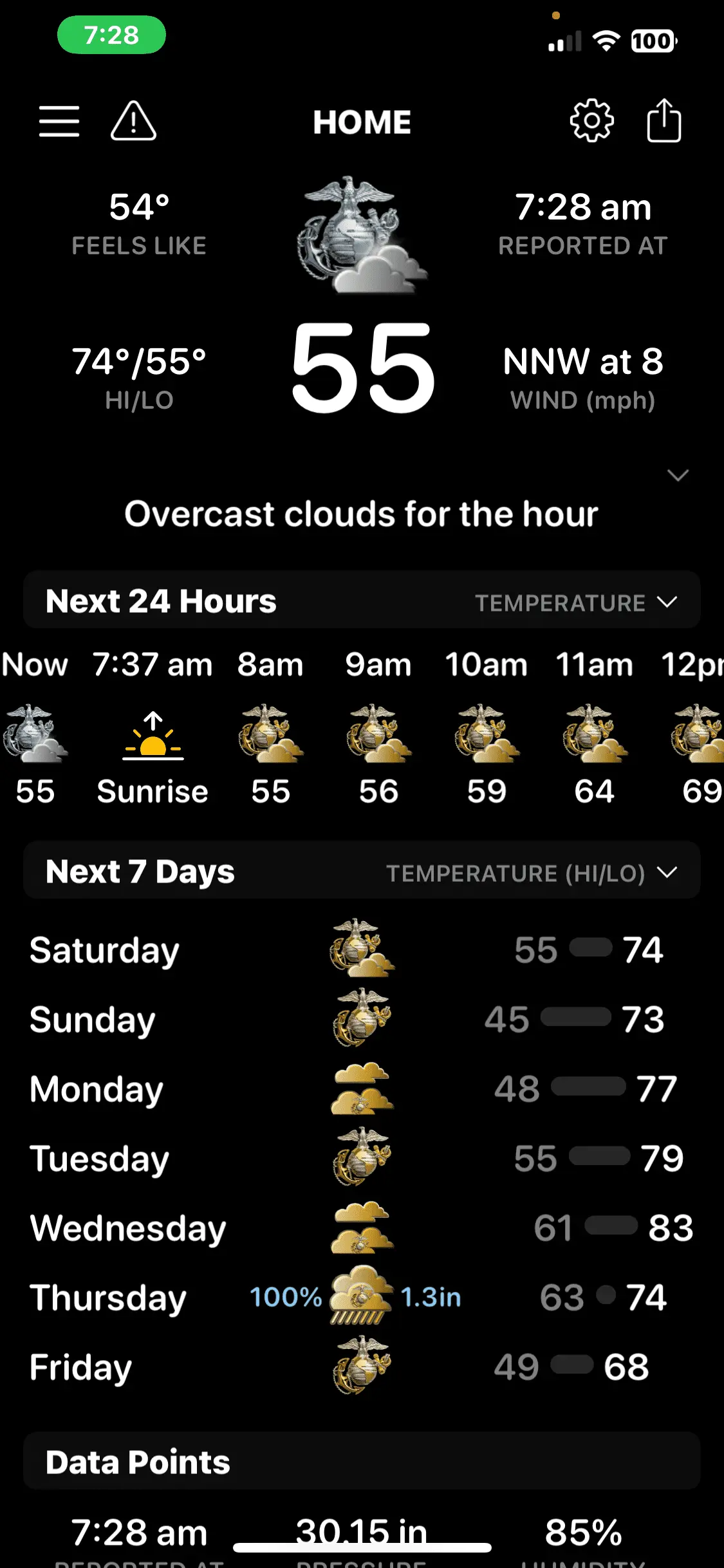Image resolution: width=724 pixels, height=1568 pixels.
Task: Change Next 24 Hours TEMPERATURE dropdown
Action: coord(576,602)
